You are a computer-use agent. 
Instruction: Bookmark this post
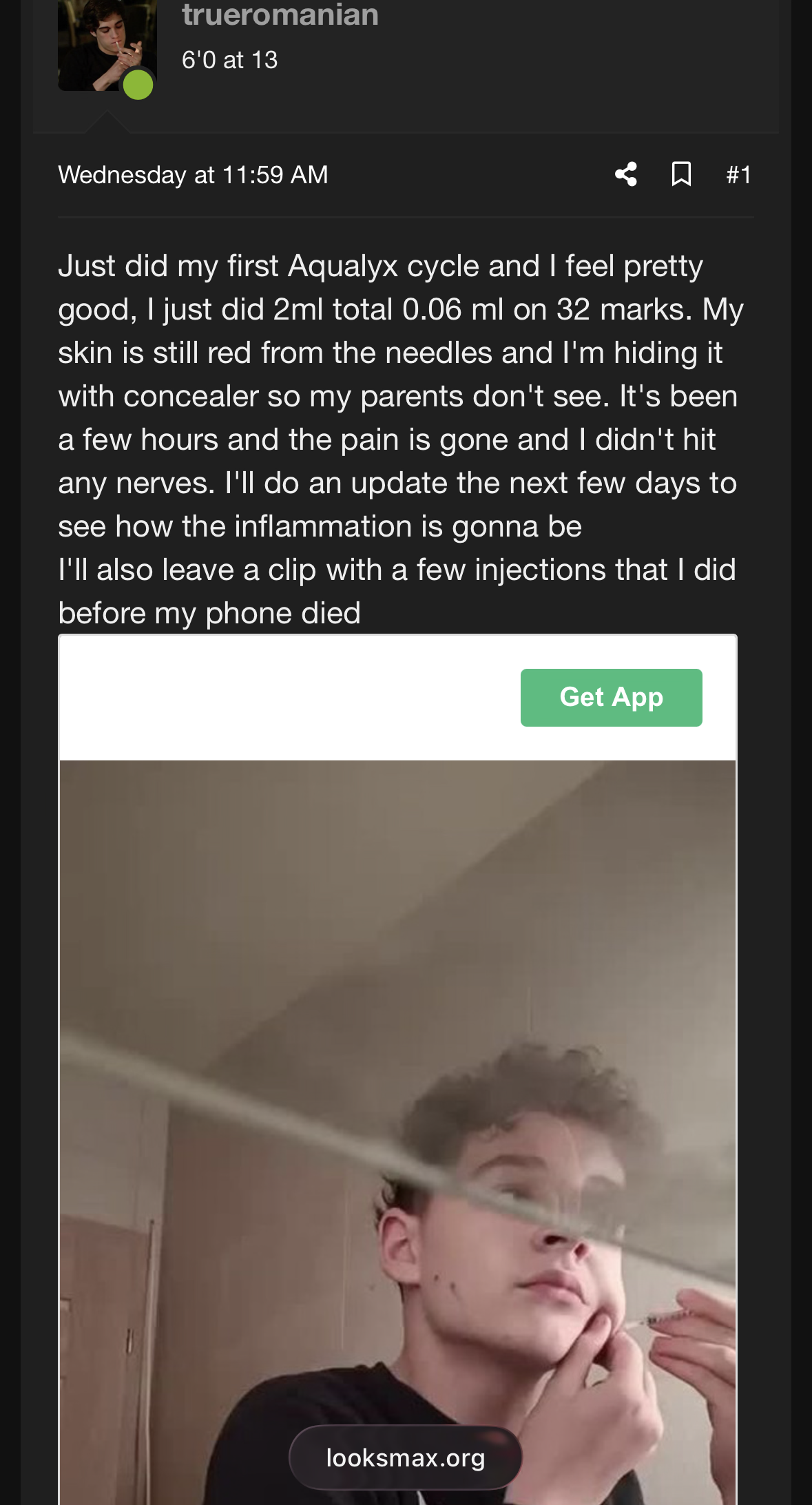[681, 174]
